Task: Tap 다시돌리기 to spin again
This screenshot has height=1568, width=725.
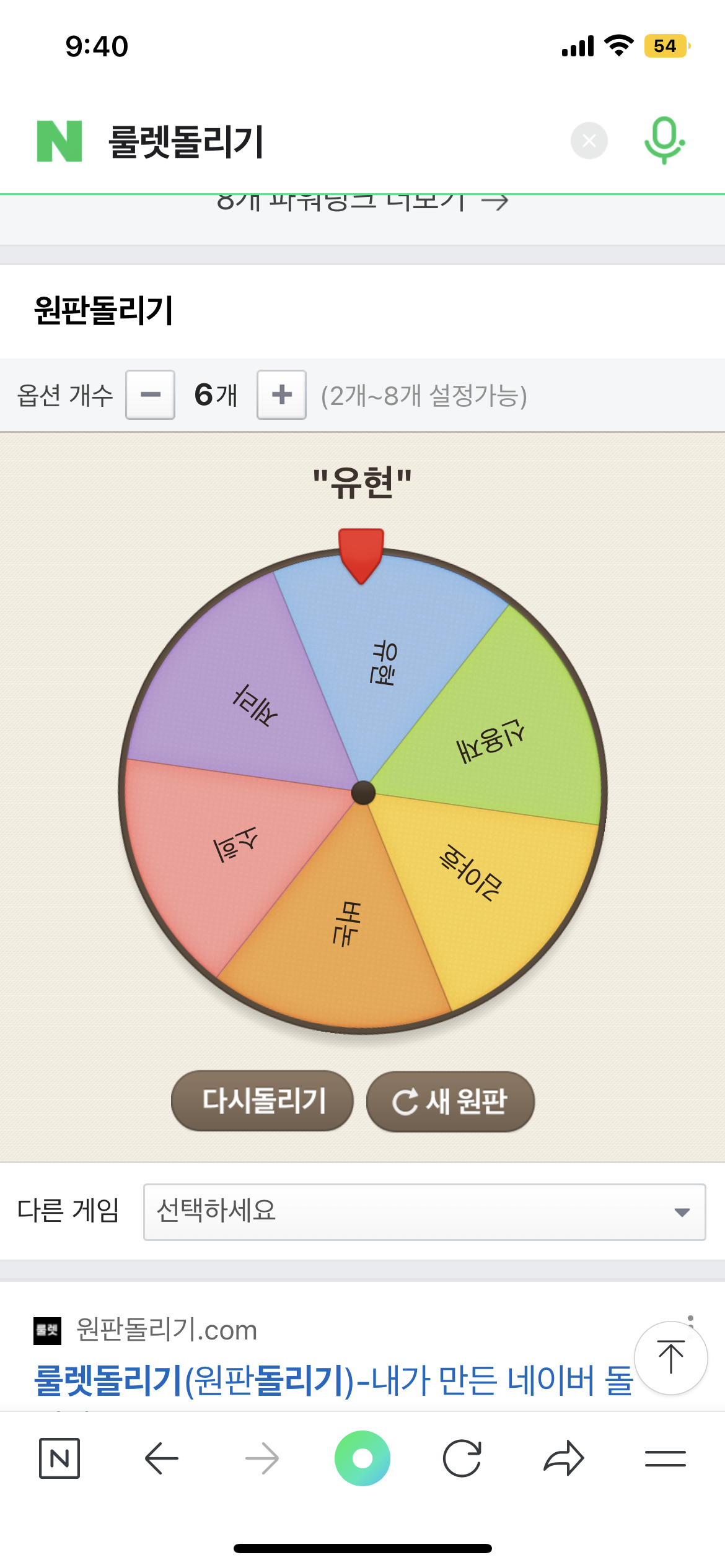Action: point(263,1101)
